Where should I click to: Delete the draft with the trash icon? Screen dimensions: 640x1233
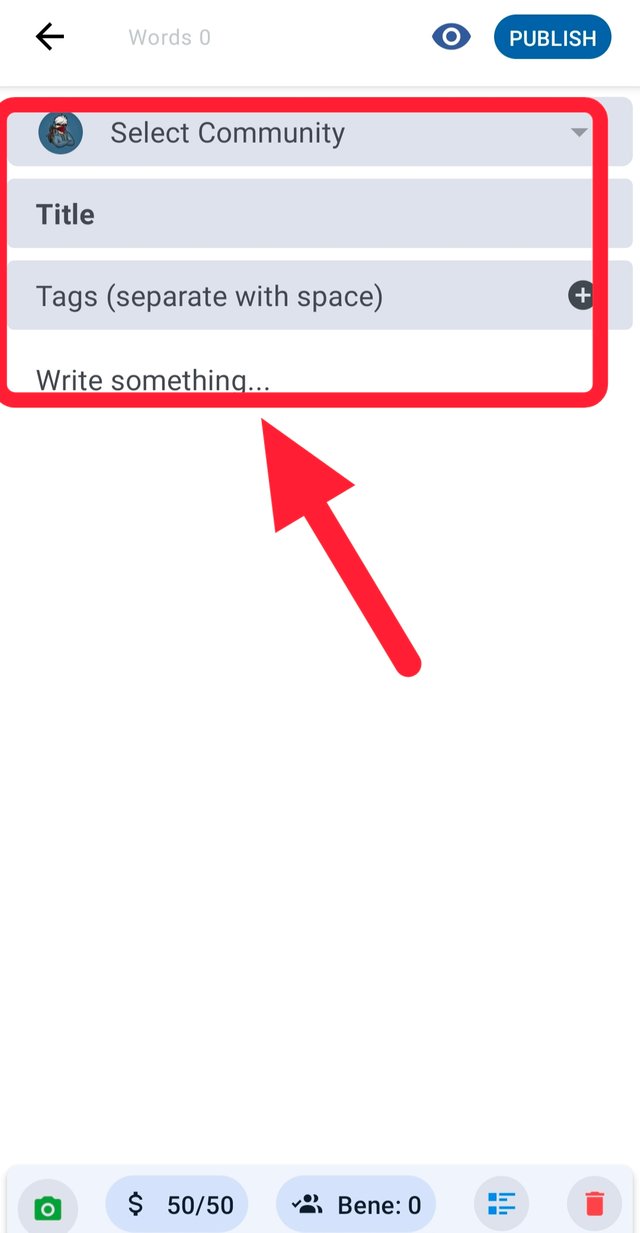[x=594, y=1204]
